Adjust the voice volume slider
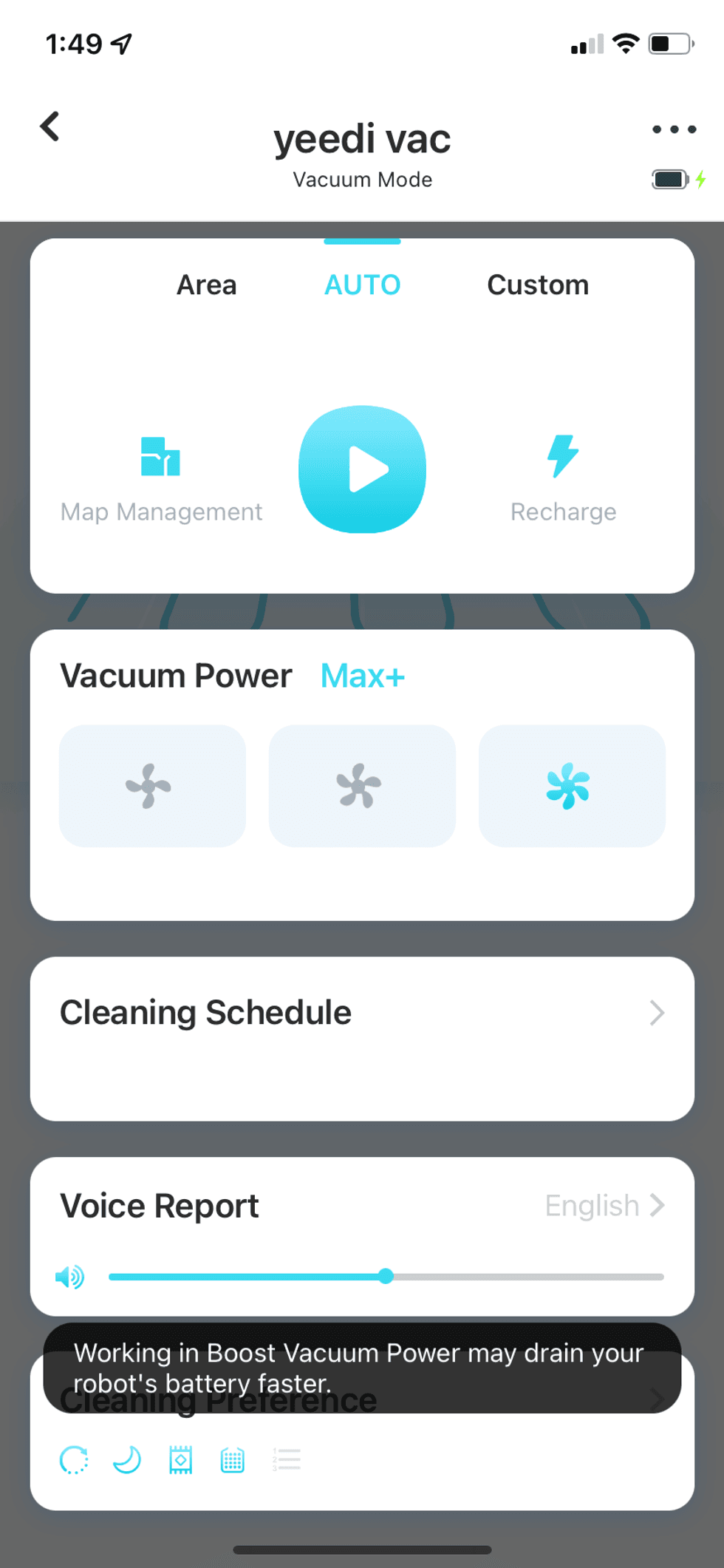This screenshot has height=1568, width=724. click(x=386, y=1276)
